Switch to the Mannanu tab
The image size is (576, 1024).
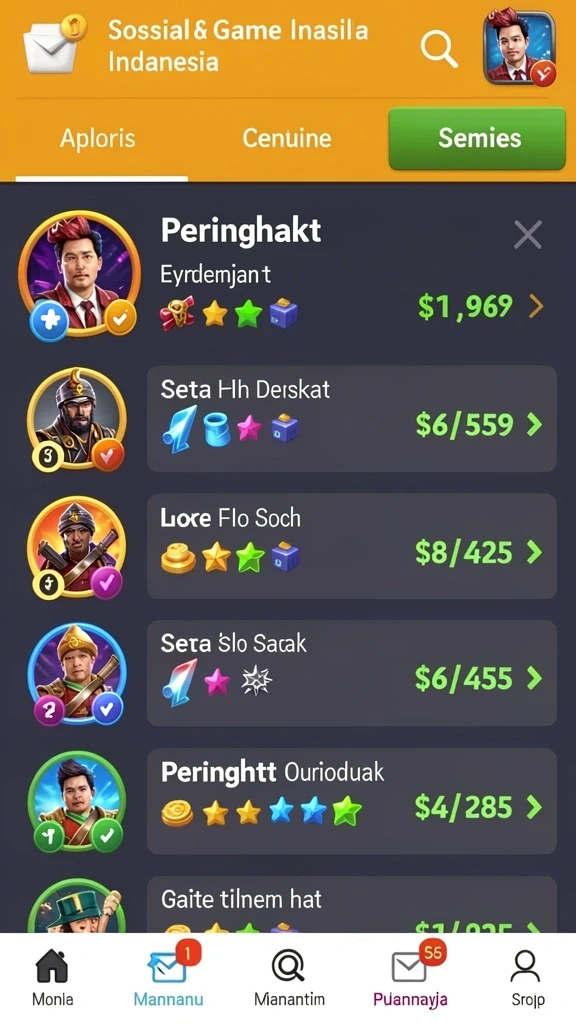pyautogui.click(x=168, y=977)
